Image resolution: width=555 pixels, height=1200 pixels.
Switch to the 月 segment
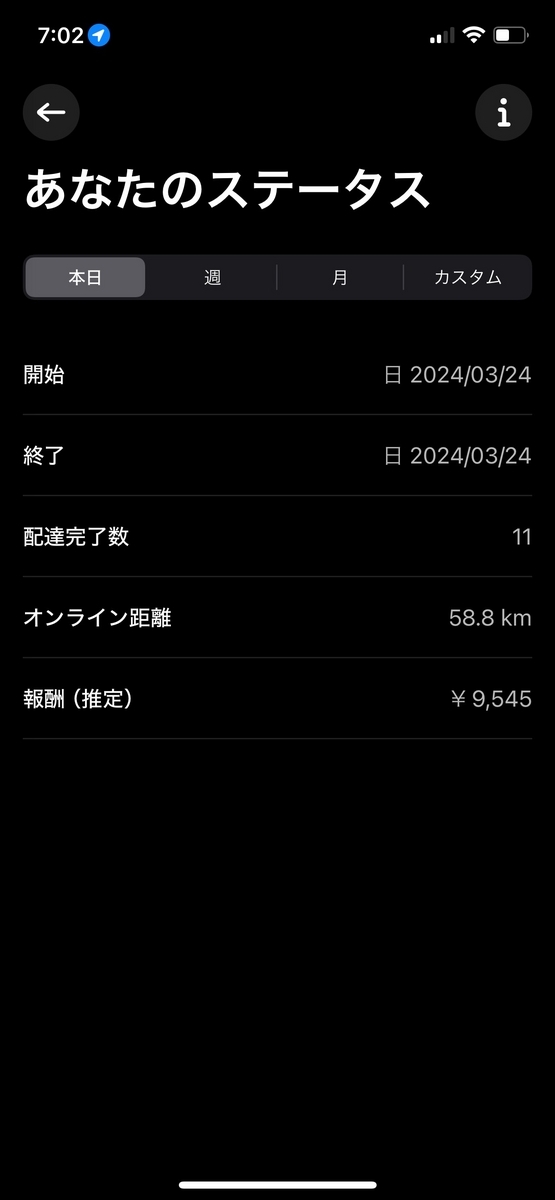(x=340, y=278)
